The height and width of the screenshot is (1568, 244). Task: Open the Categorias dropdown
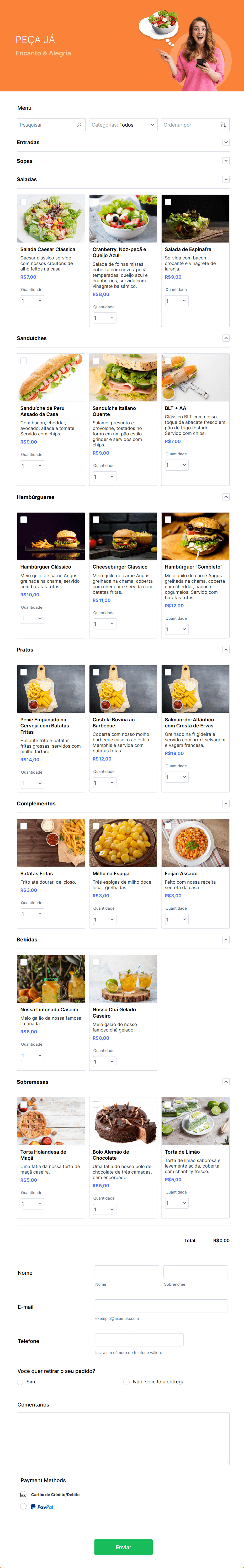pyautogui.click(x=123, y=125)
